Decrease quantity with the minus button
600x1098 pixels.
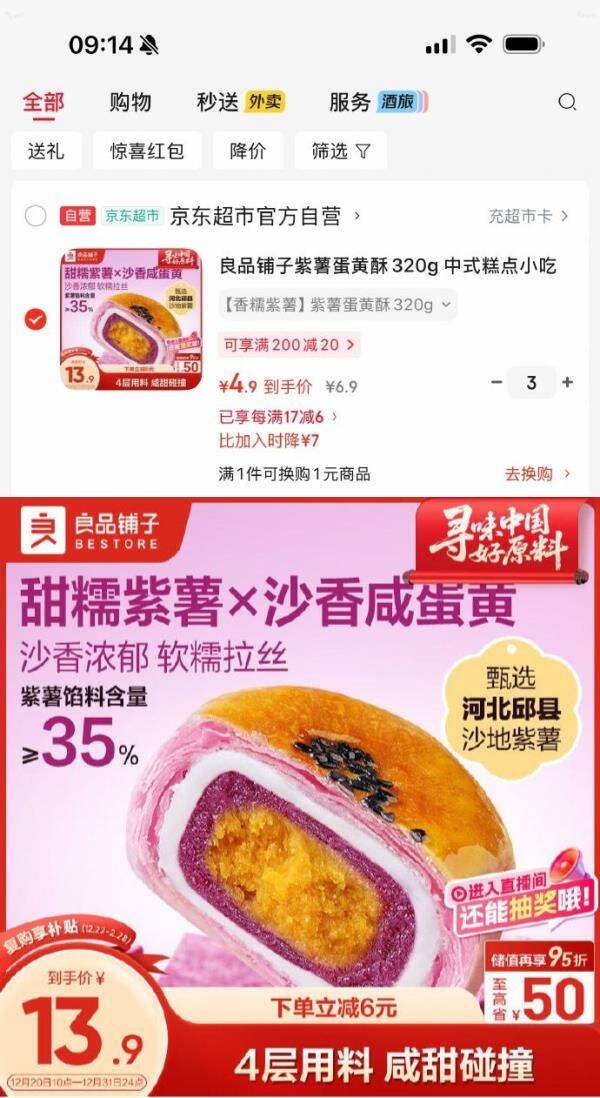pyautogui.click(x=496, y=382)
